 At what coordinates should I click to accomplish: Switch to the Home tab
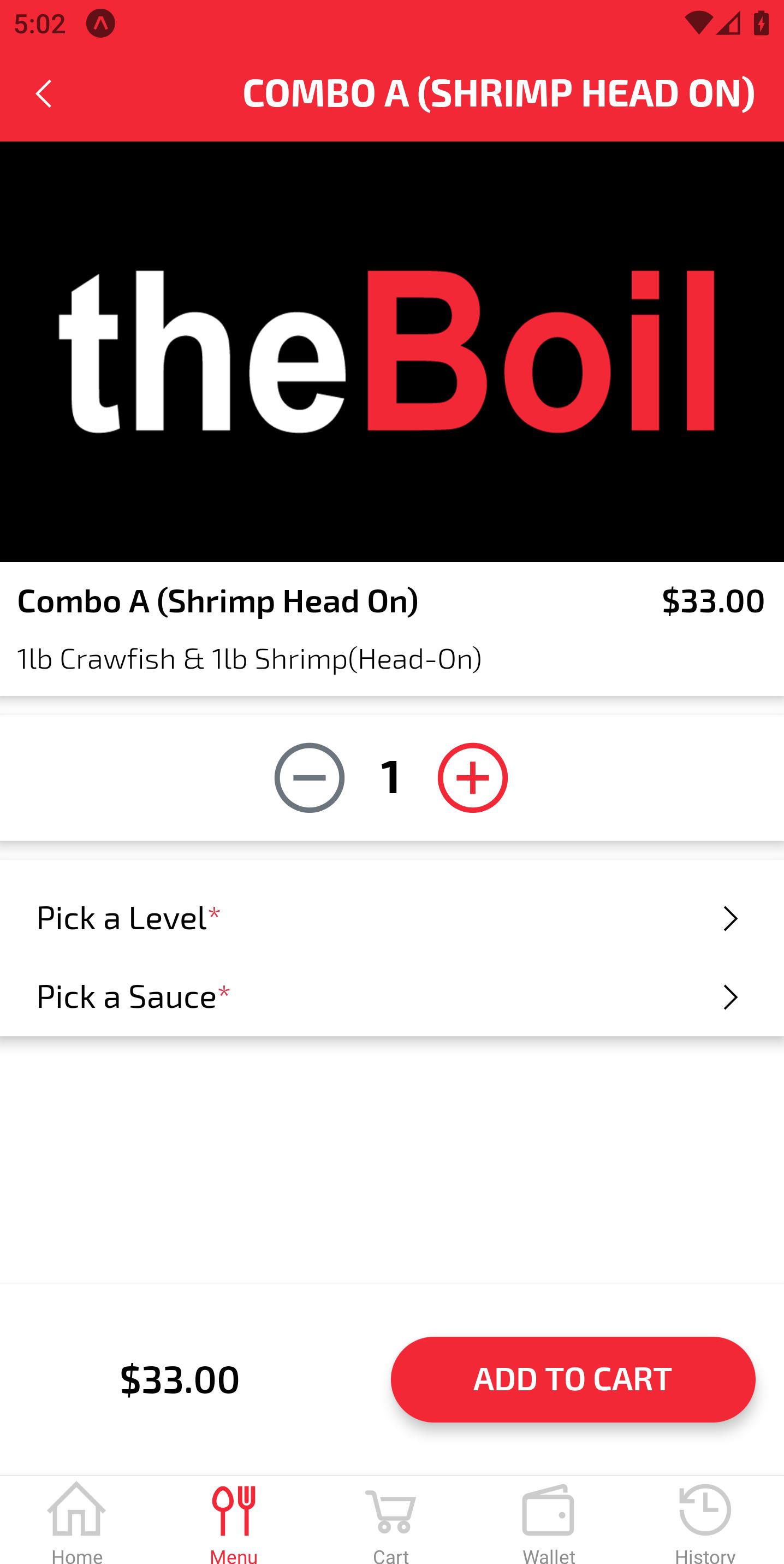[x=77, y=1522]
